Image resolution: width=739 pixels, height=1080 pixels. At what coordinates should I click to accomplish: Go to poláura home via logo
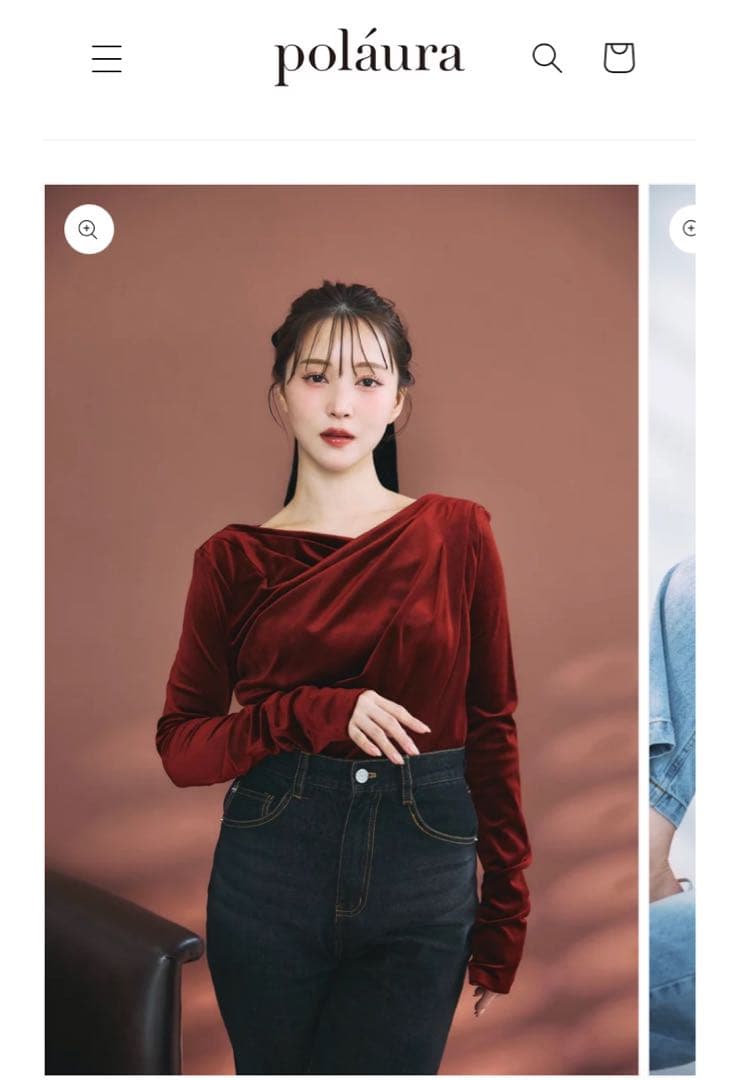coord(369,58)
